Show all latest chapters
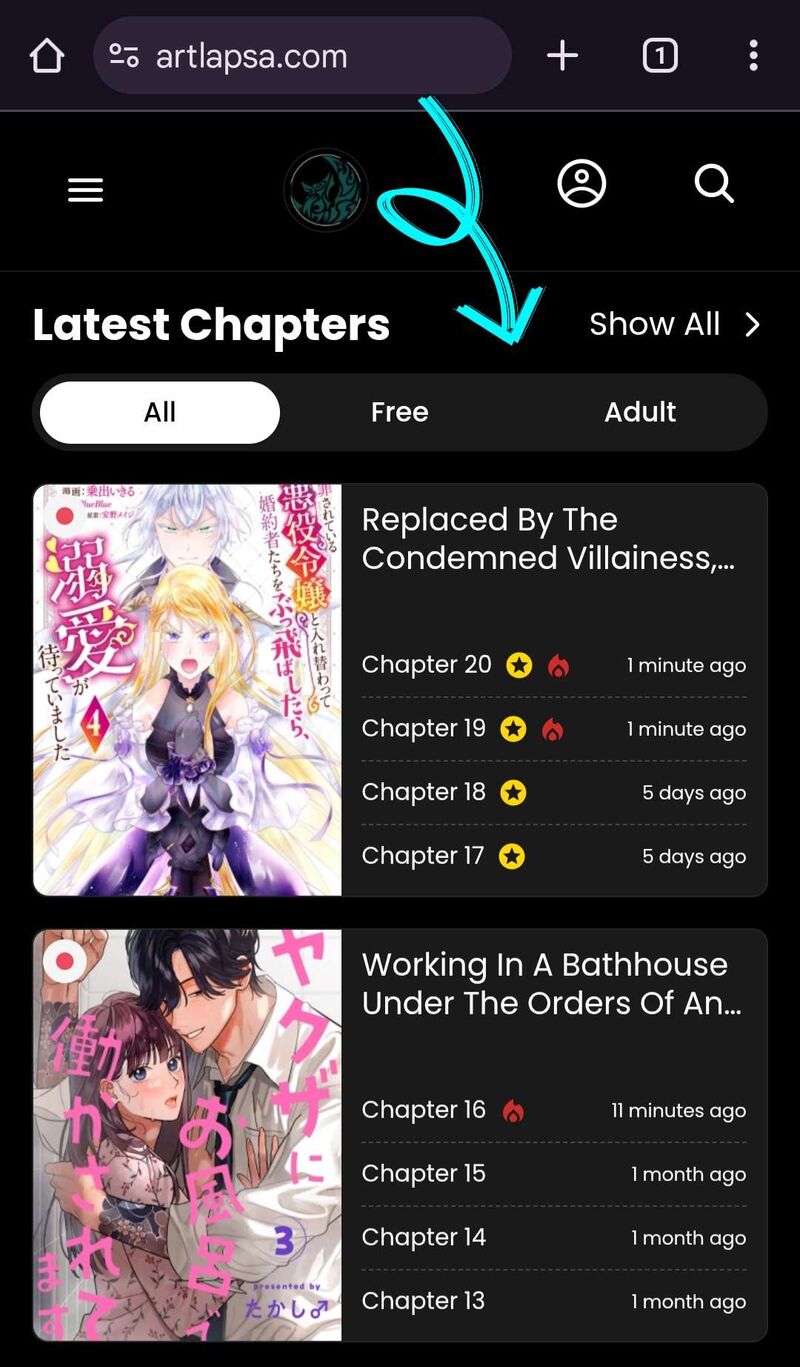This screenshot has height=1367, width=800. (674, 324)
